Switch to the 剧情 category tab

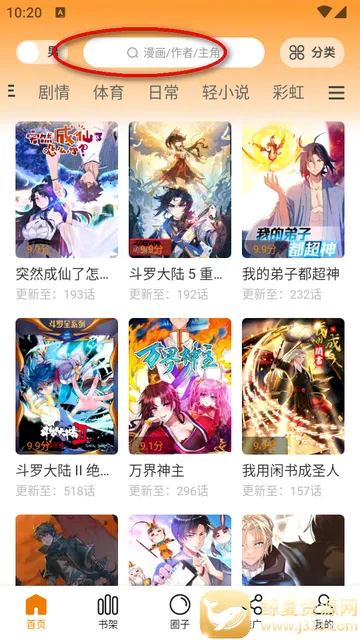coord(53,93)
